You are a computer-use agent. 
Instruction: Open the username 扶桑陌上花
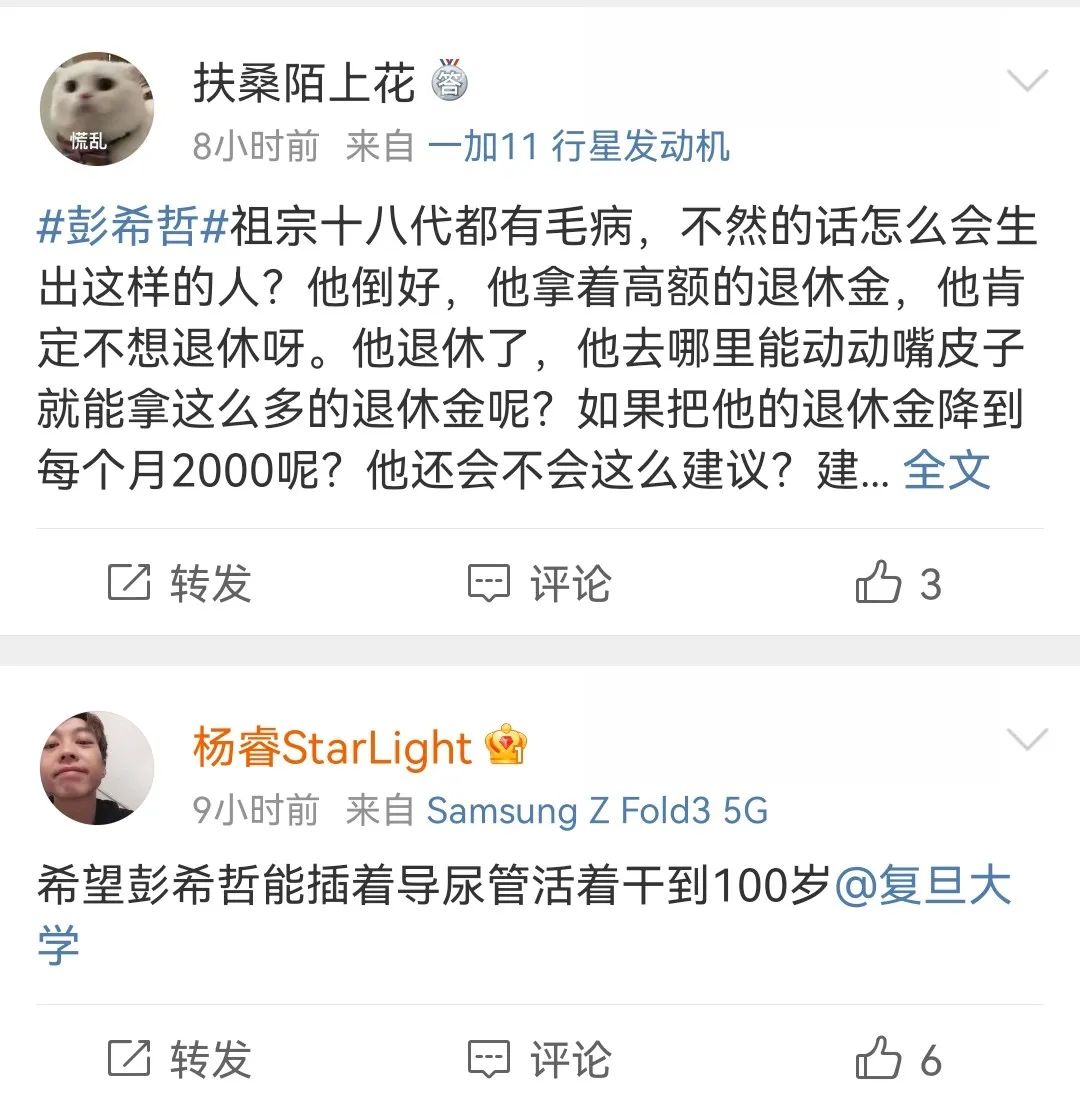click(303, 84)
